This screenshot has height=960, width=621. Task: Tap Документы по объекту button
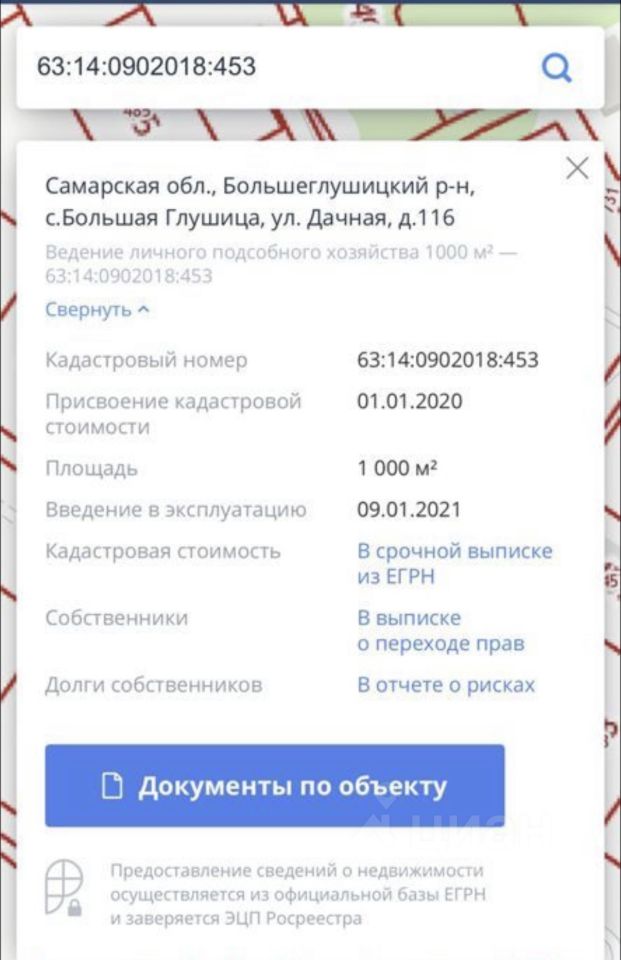pyautogui.click(x=274, y=786)
